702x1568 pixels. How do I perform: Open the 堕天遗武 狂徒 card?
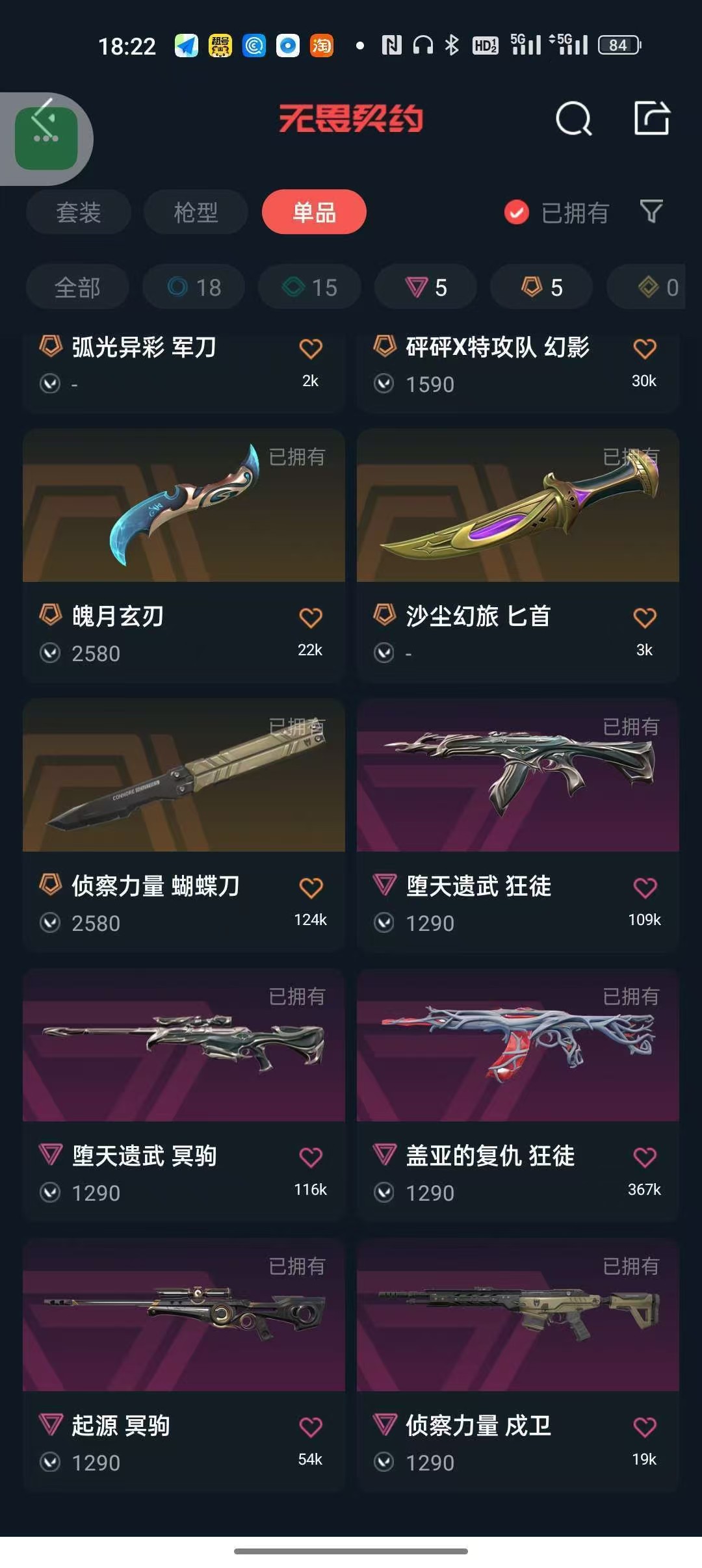coord(518,826)
